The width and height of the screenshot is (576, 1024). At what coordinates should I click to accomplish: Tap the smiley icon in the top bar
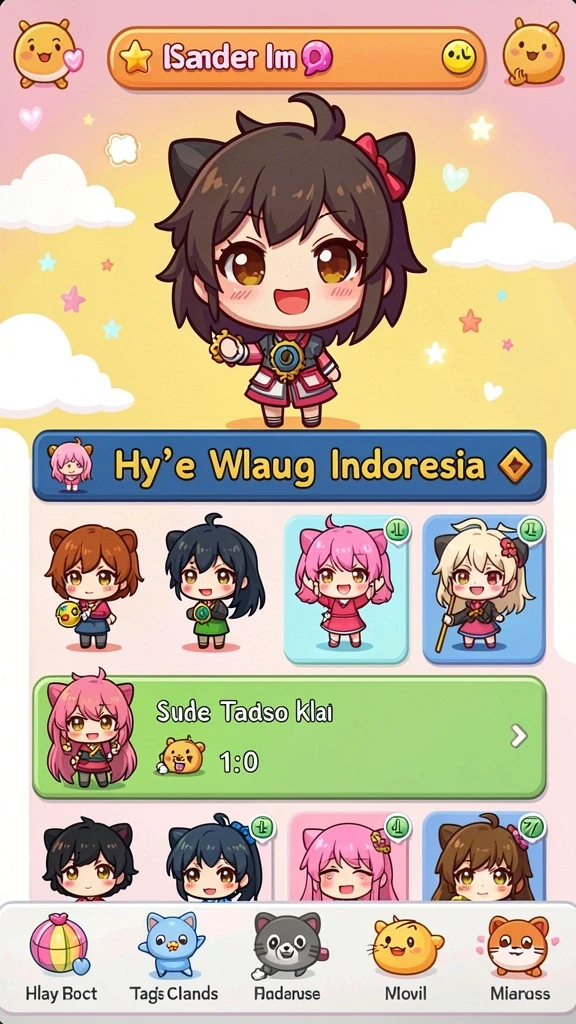click(x=459, y=57)
